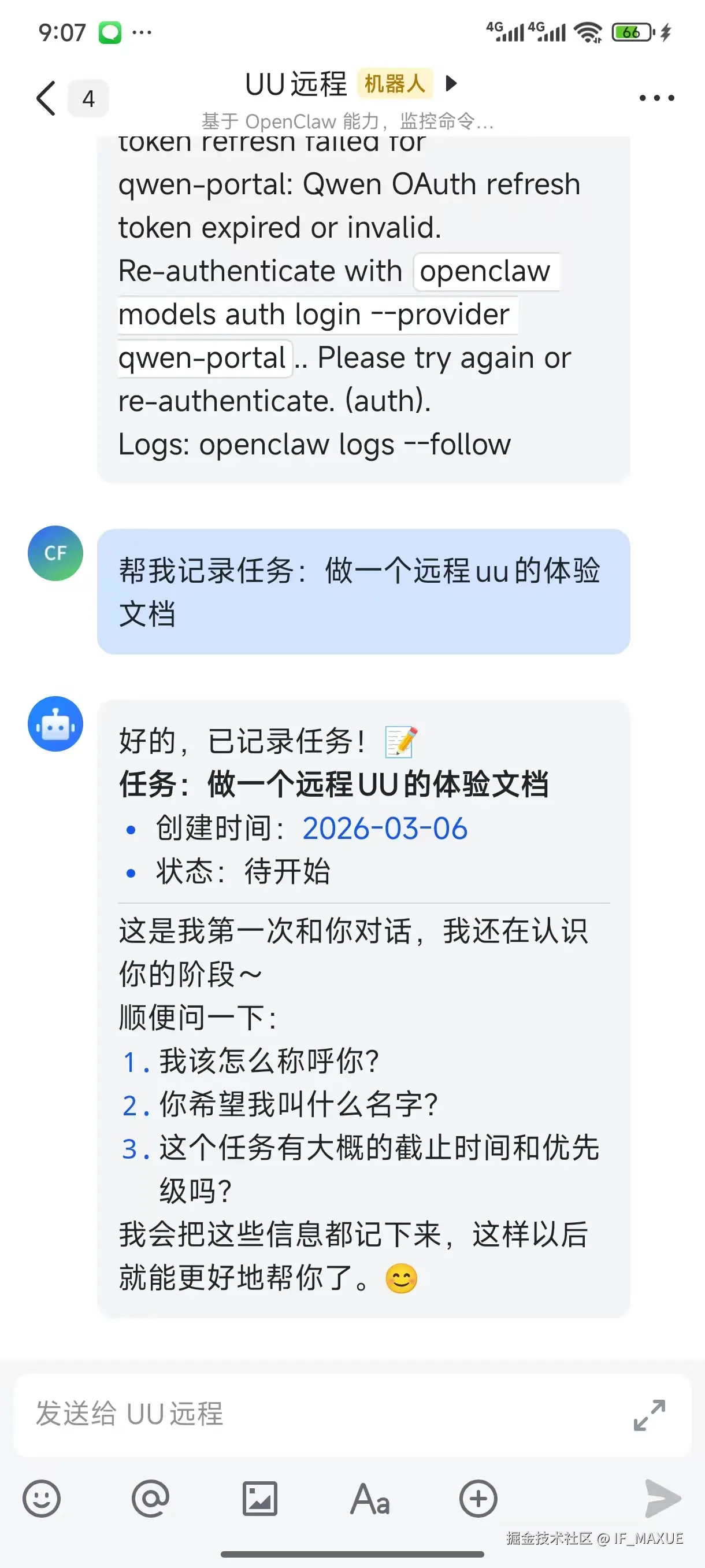Send the message
Viewport: 705px width, 1568px height.
point(662,1499)
